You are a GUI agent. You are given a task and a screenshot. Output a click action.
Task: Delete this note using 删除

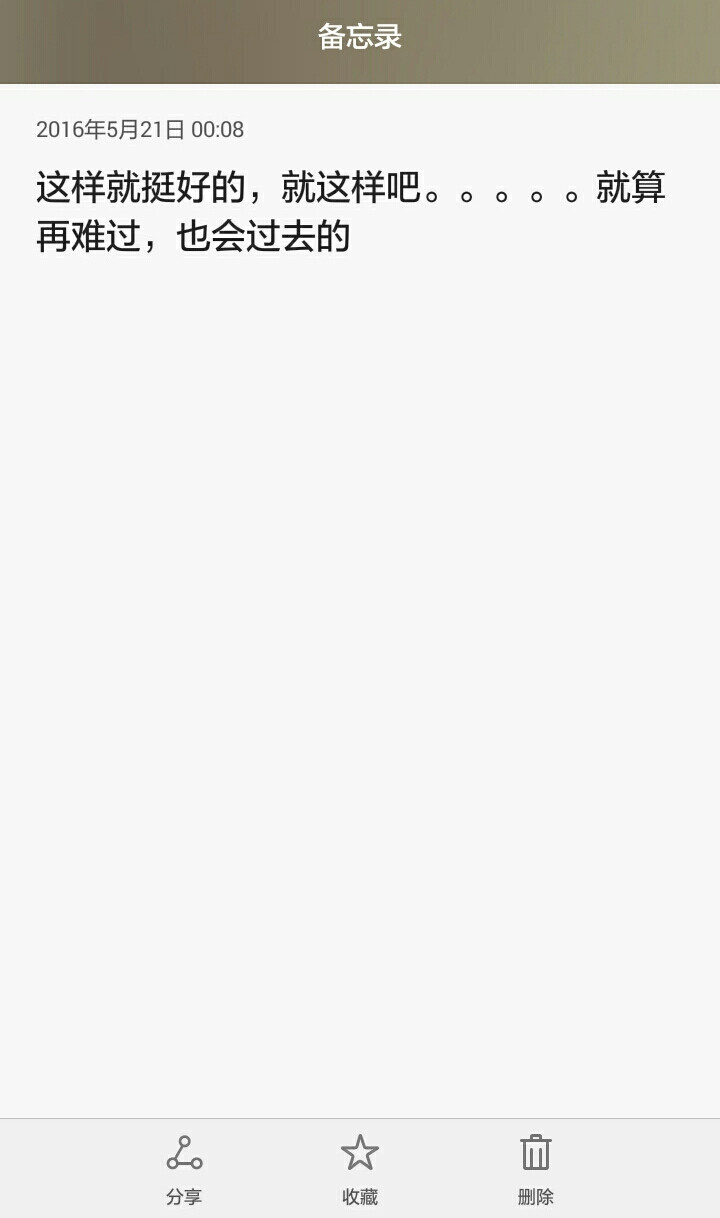(536, 1166)
